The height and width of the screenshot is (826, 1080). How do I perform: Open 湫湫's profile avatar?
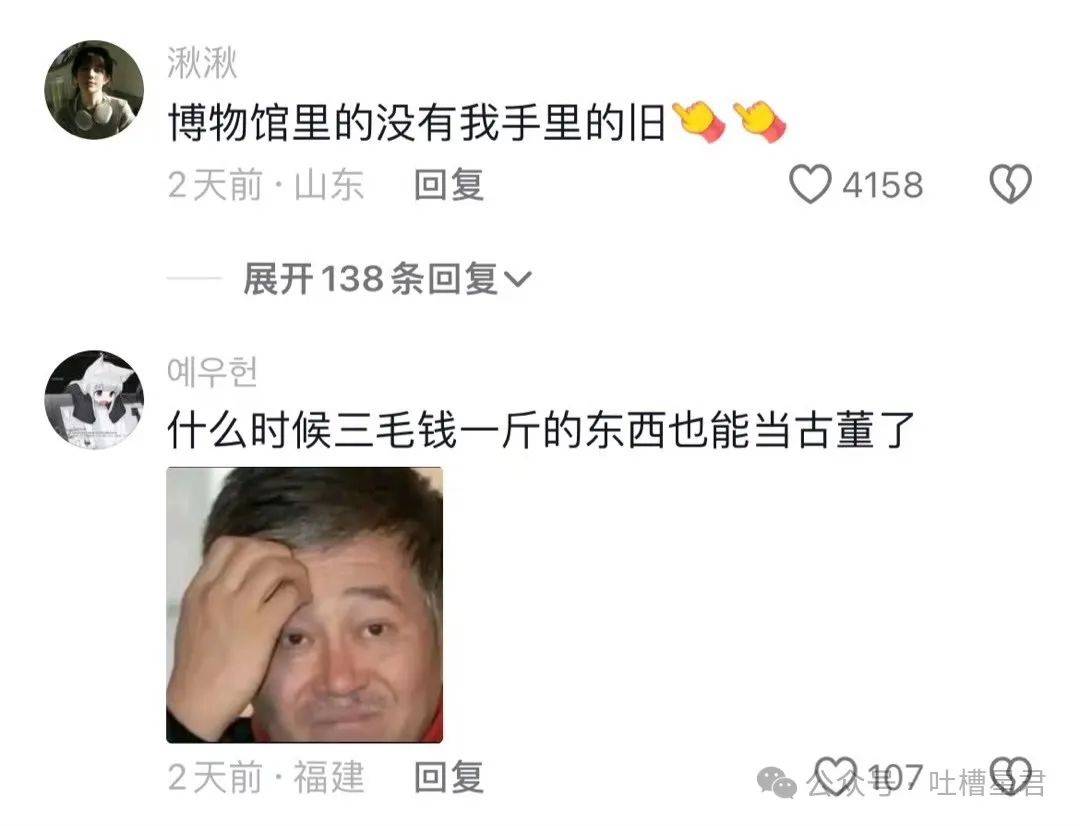pyautogui.click(x=94, y=89)
